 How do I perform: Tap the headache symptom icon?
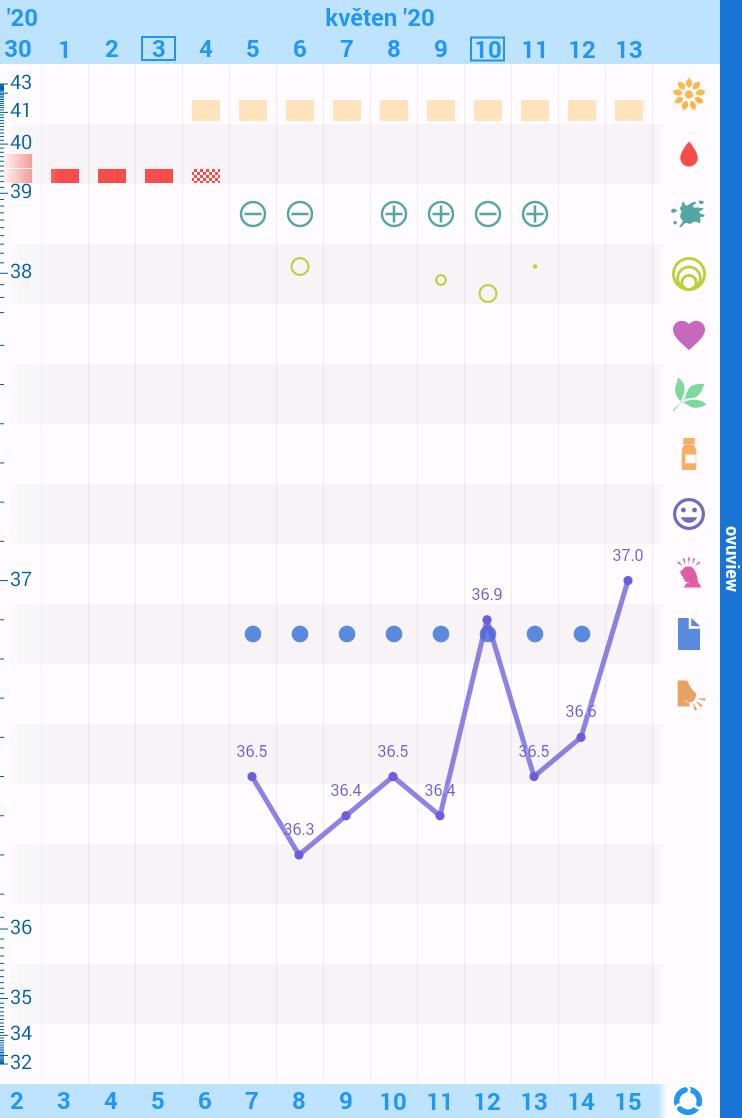688,574
